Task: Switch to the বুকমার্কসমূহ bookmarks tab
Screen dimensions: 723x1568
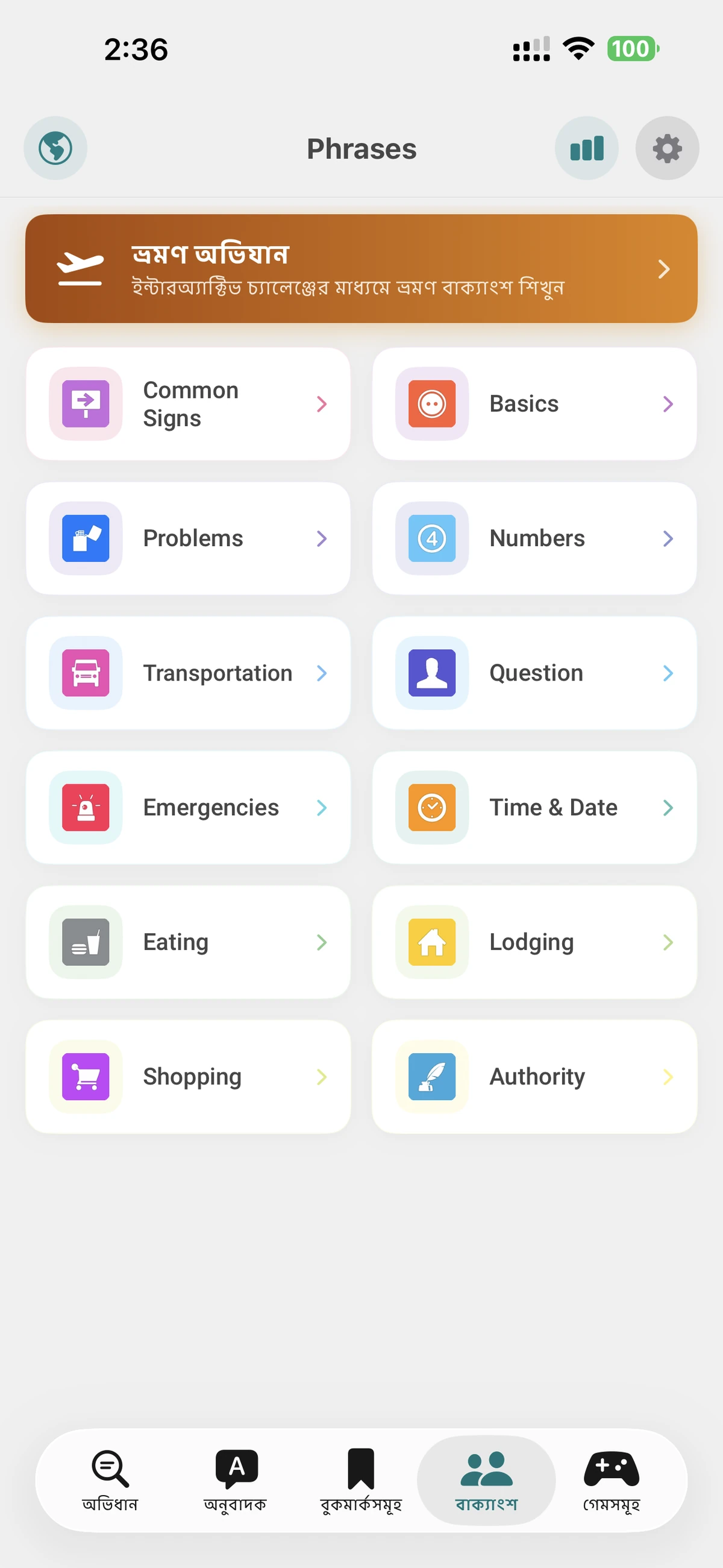Action: [361, 1480]
